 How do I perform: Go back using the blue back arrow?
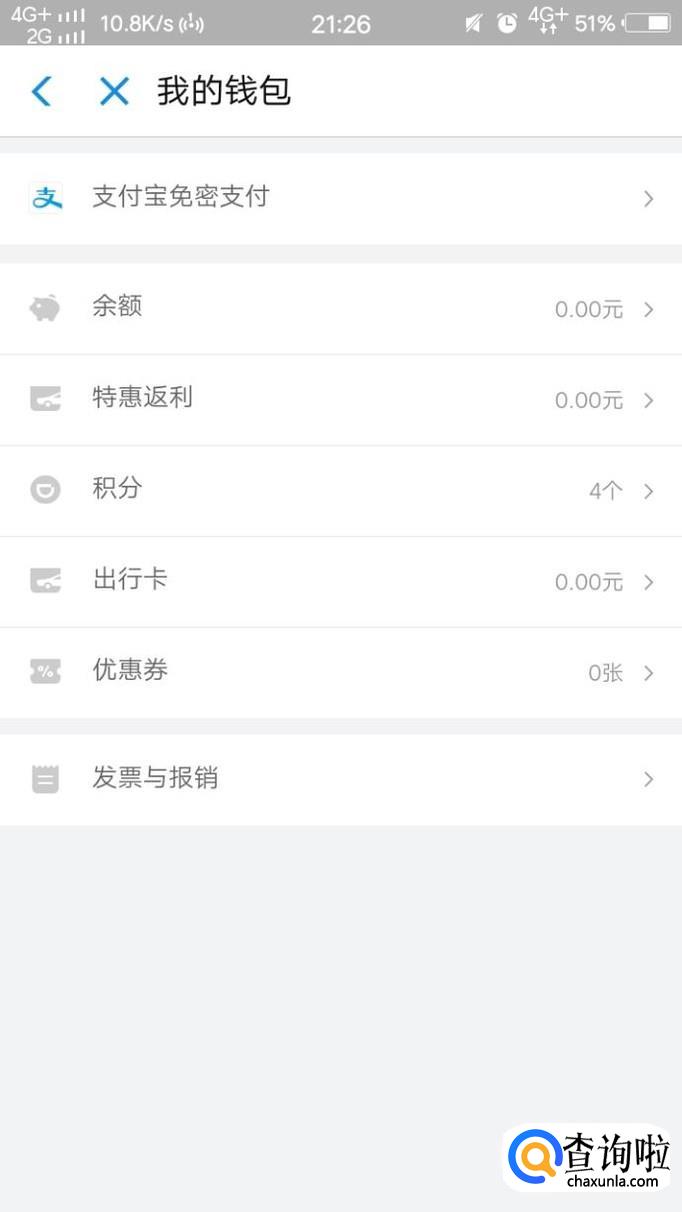(x=41, y=92)
